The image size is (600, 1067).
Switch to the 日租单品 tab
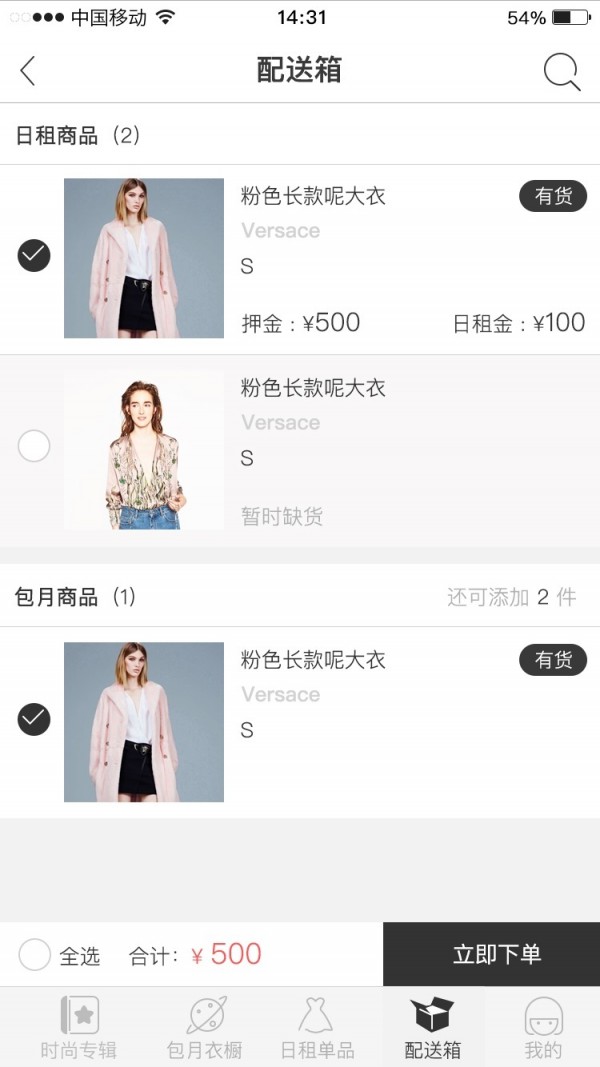(x=316, y=1027)
